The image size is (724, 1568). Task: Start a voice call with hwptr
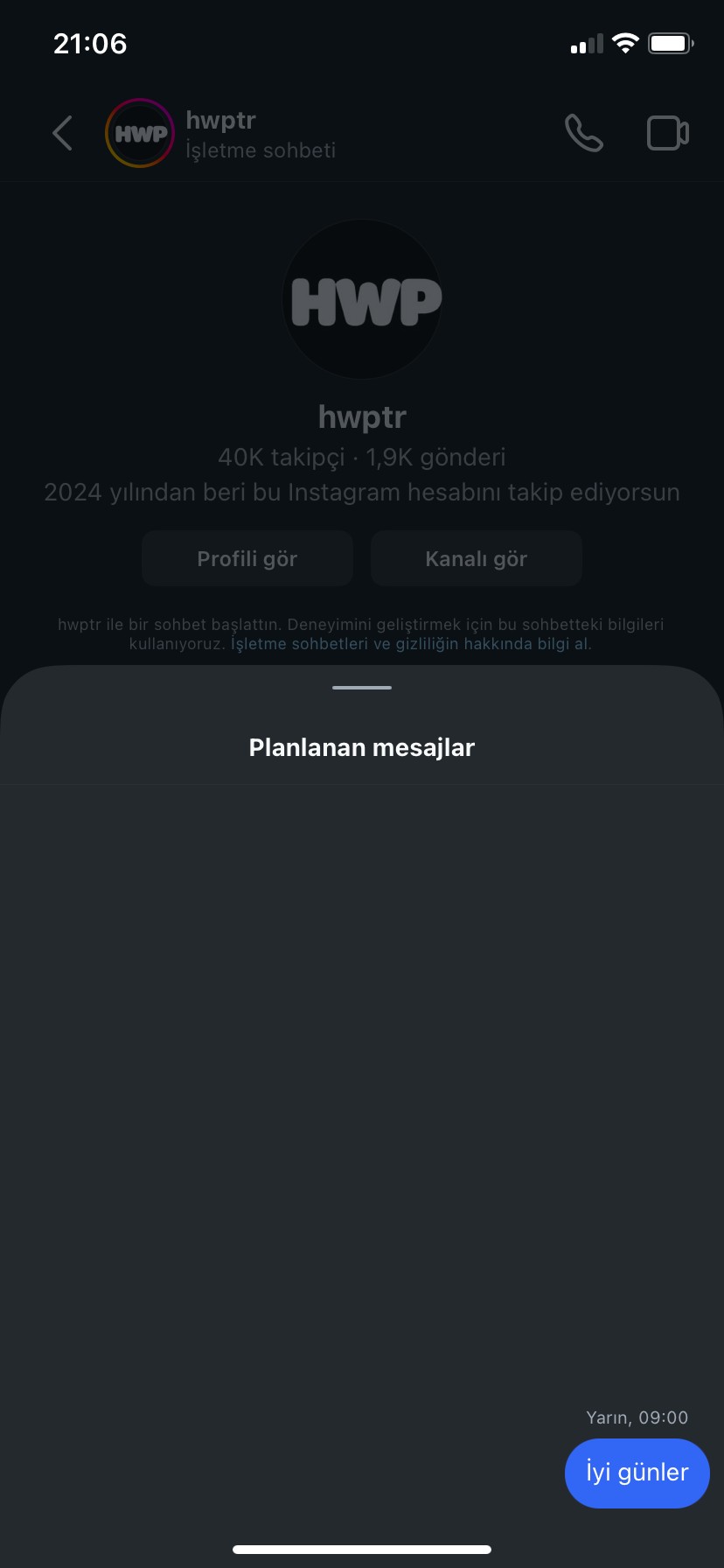coord(583,133)
